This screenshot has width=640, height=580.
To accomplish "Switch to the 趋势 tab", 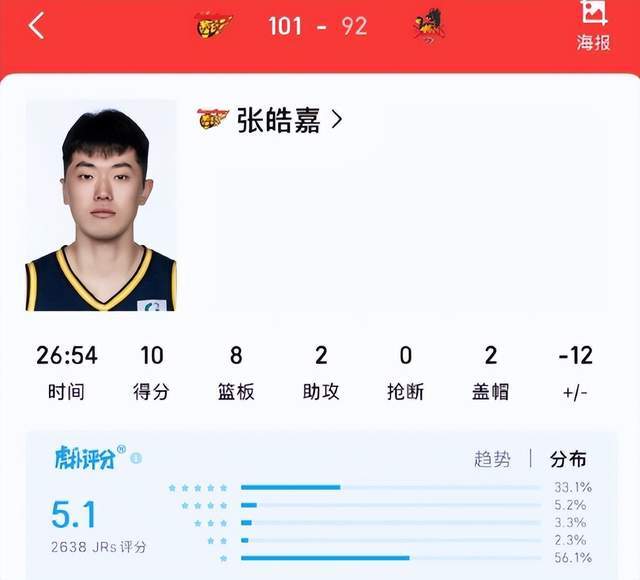I will tap(491, 459).
